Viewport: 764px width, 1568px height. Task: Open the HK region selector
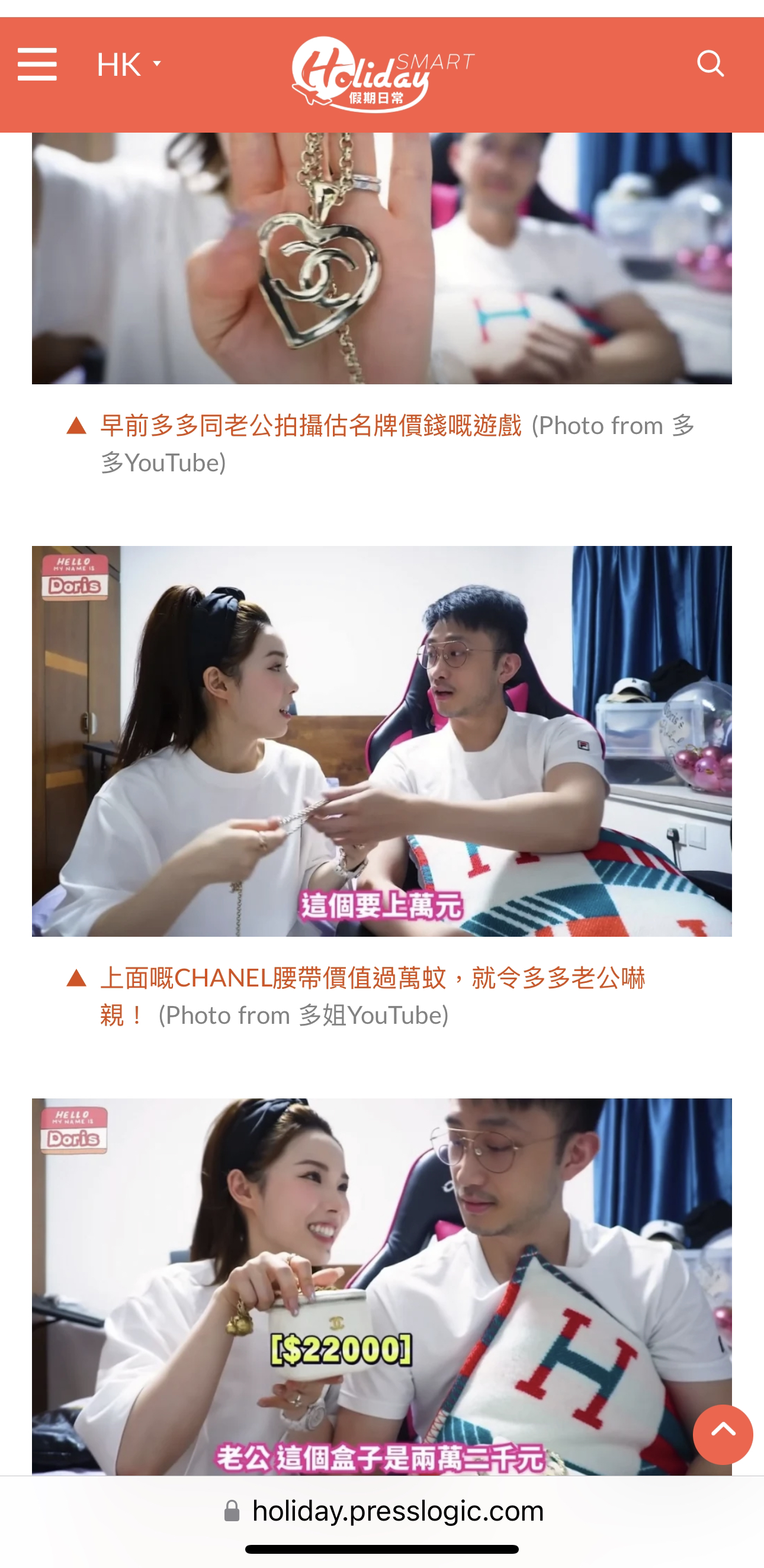click(x=118, y=63)
